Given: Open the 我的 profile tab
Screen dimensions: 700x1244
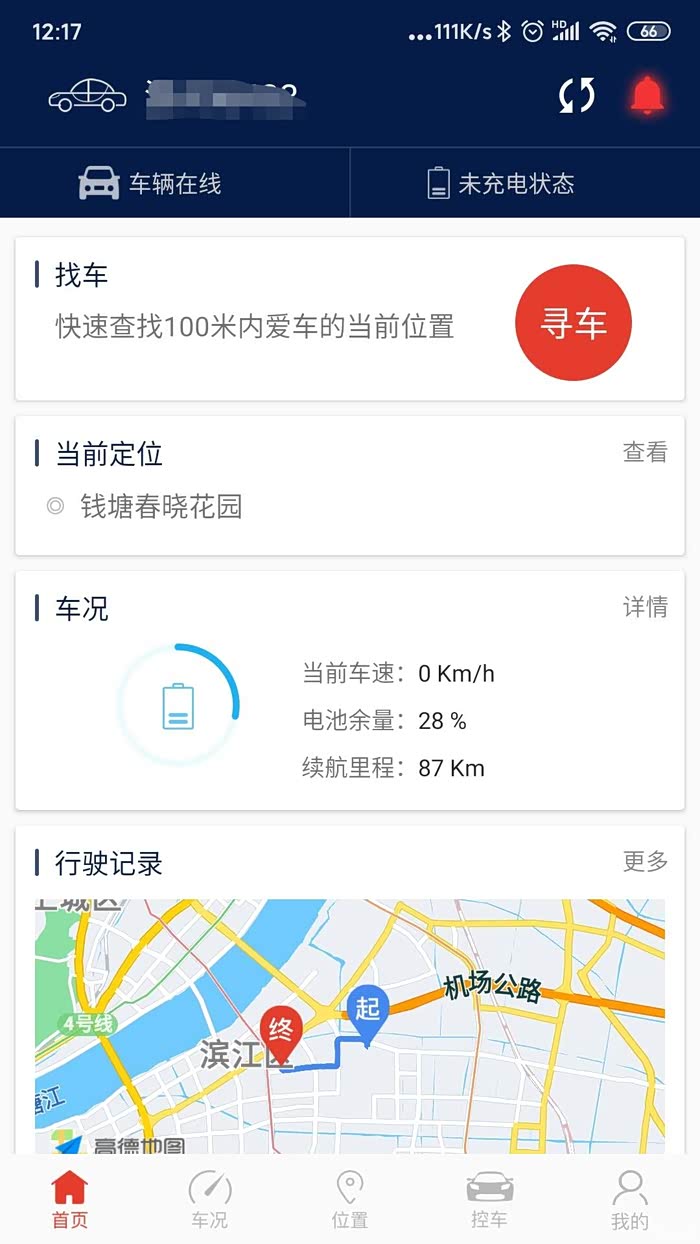Looking at the screenshot, I should (x=630, y=1199).
